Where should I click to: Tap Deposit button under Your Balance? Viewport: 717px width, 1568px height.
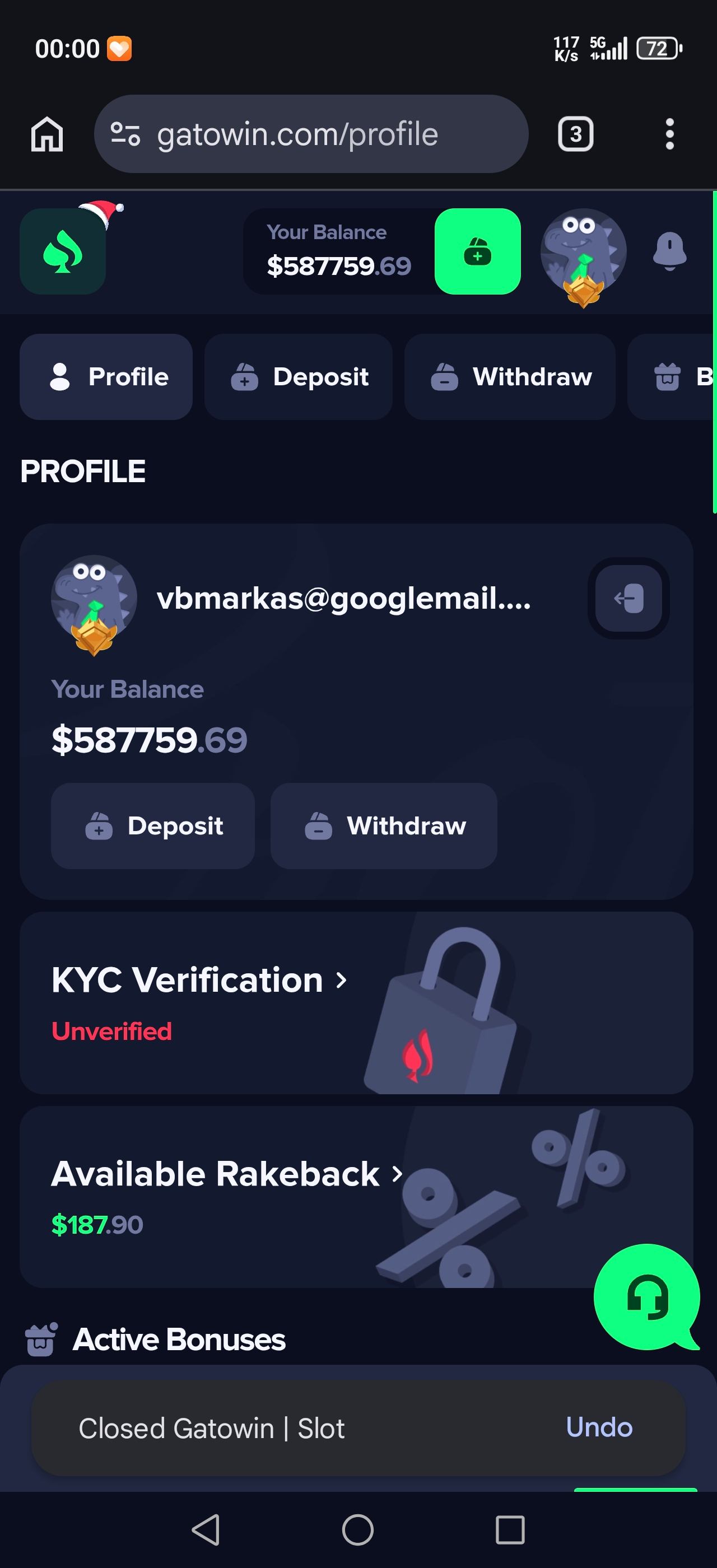[x=153, y=826]
